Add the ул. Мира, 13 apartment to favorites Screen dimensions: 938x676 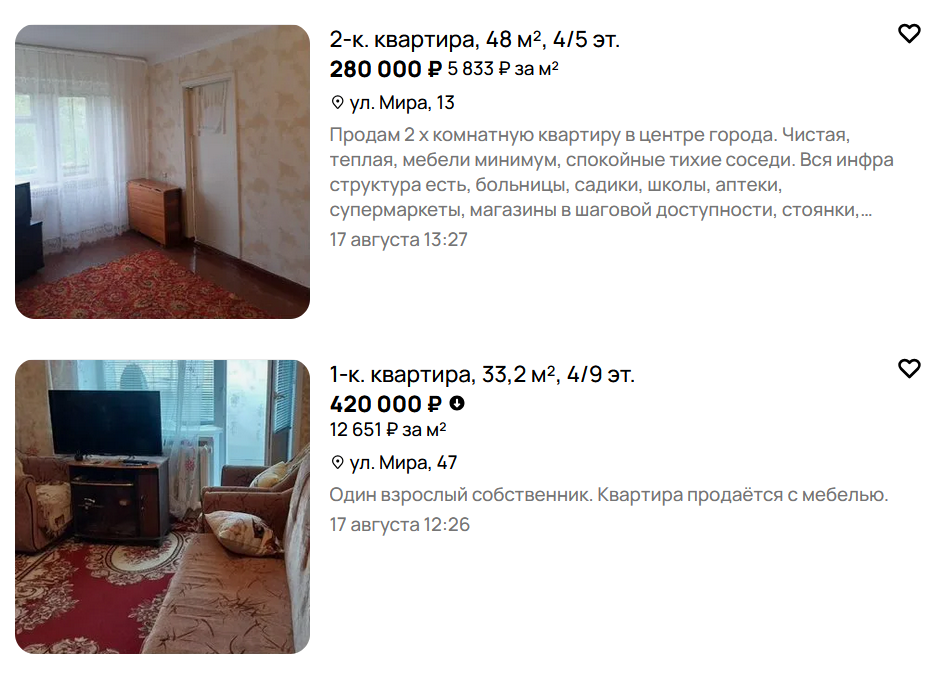908,34
